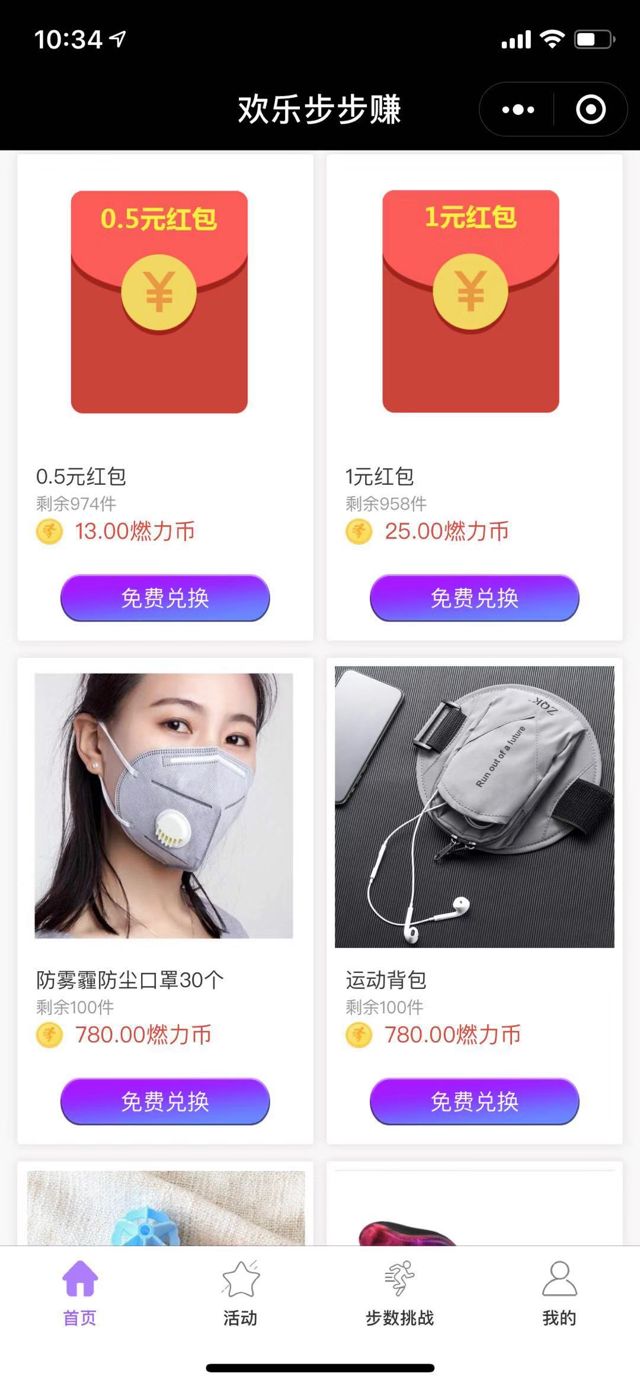This screenshot has width=640, height=1386.
Task: Switch to the 活动 tab
Action: click(240, 1293)
